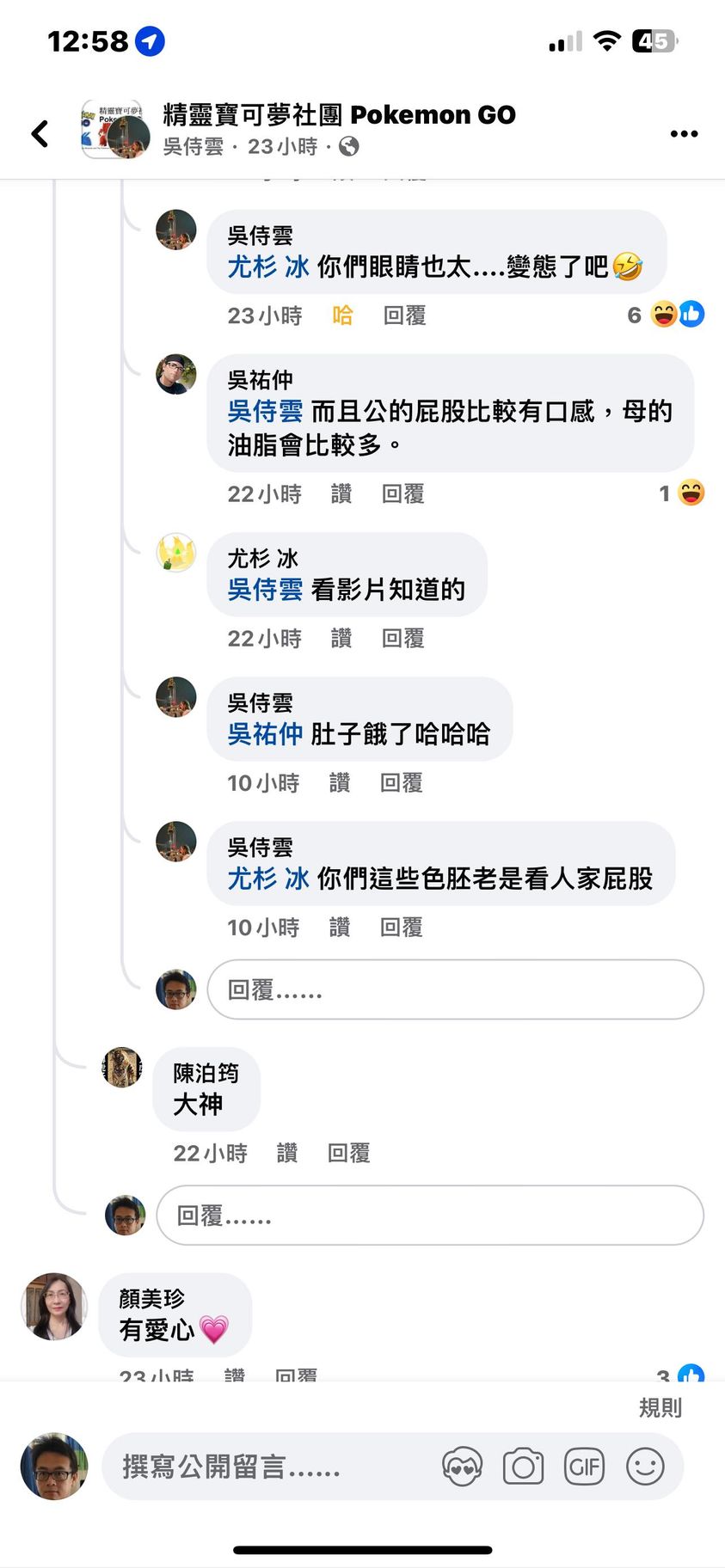The width and height of the screenshot is (725, 1568).
Task: Like 吳祐仲's comment about 口感
Action: click(341, 493)
